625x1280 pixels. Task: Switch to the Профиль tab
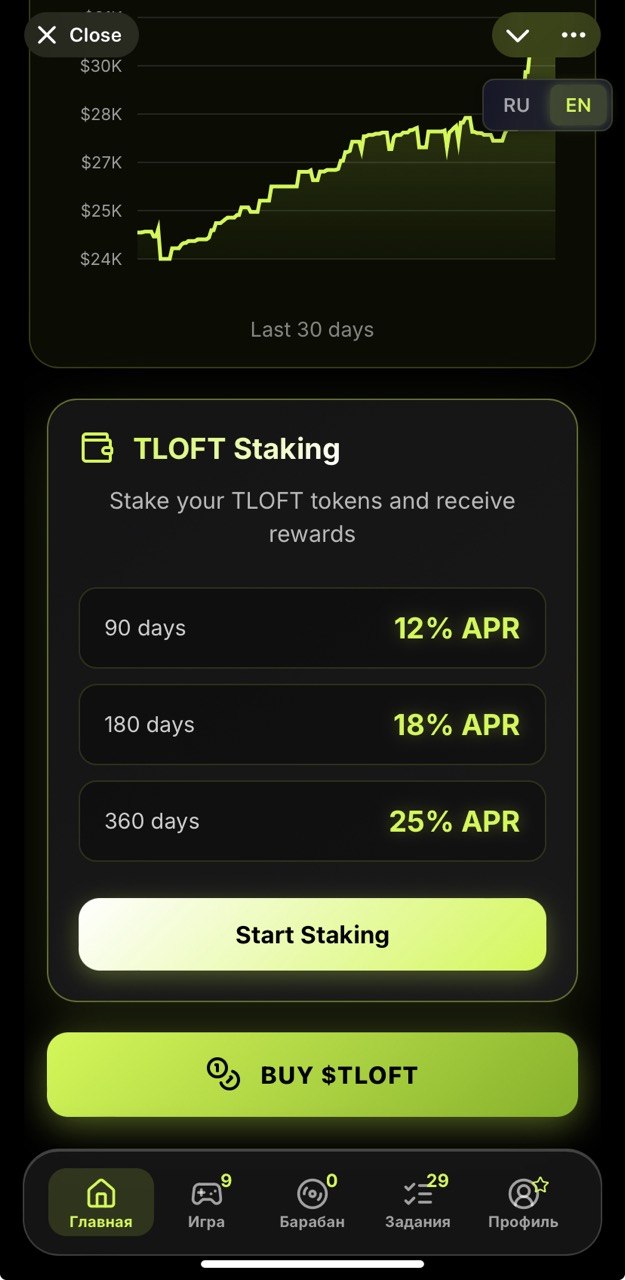pos(523,1202)
